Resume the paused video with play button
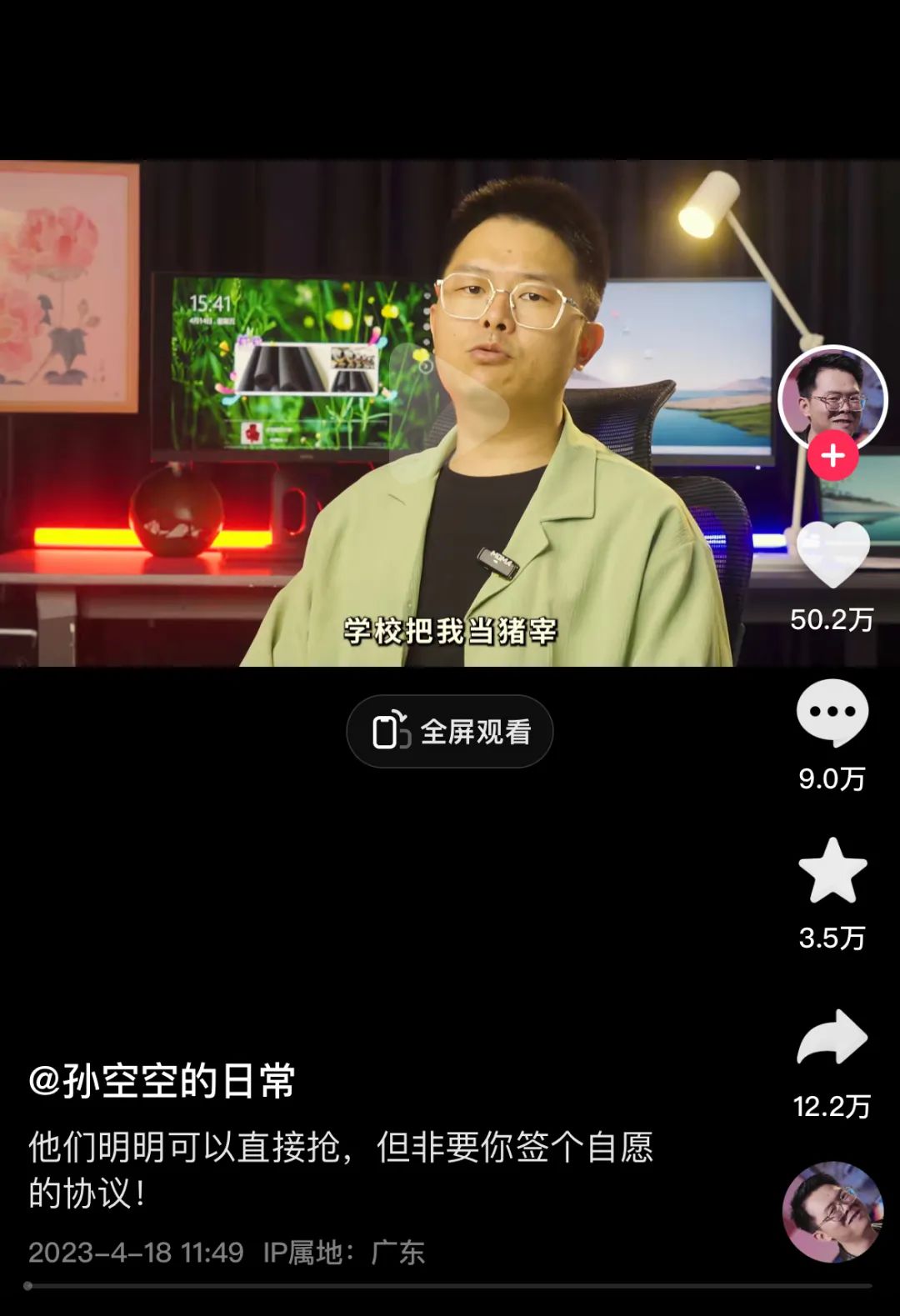Viewport: 900px width, 1316px height. [450, 413]
